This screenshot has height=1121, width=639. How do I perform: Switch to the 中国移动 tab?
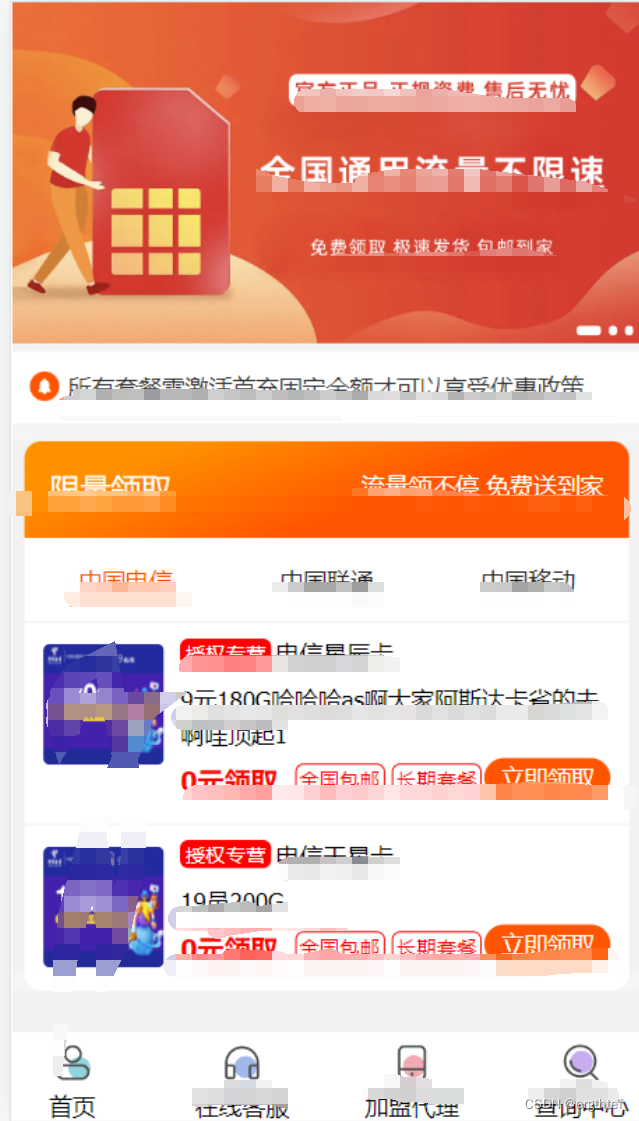pyautogui.click(x=528, y=581)
